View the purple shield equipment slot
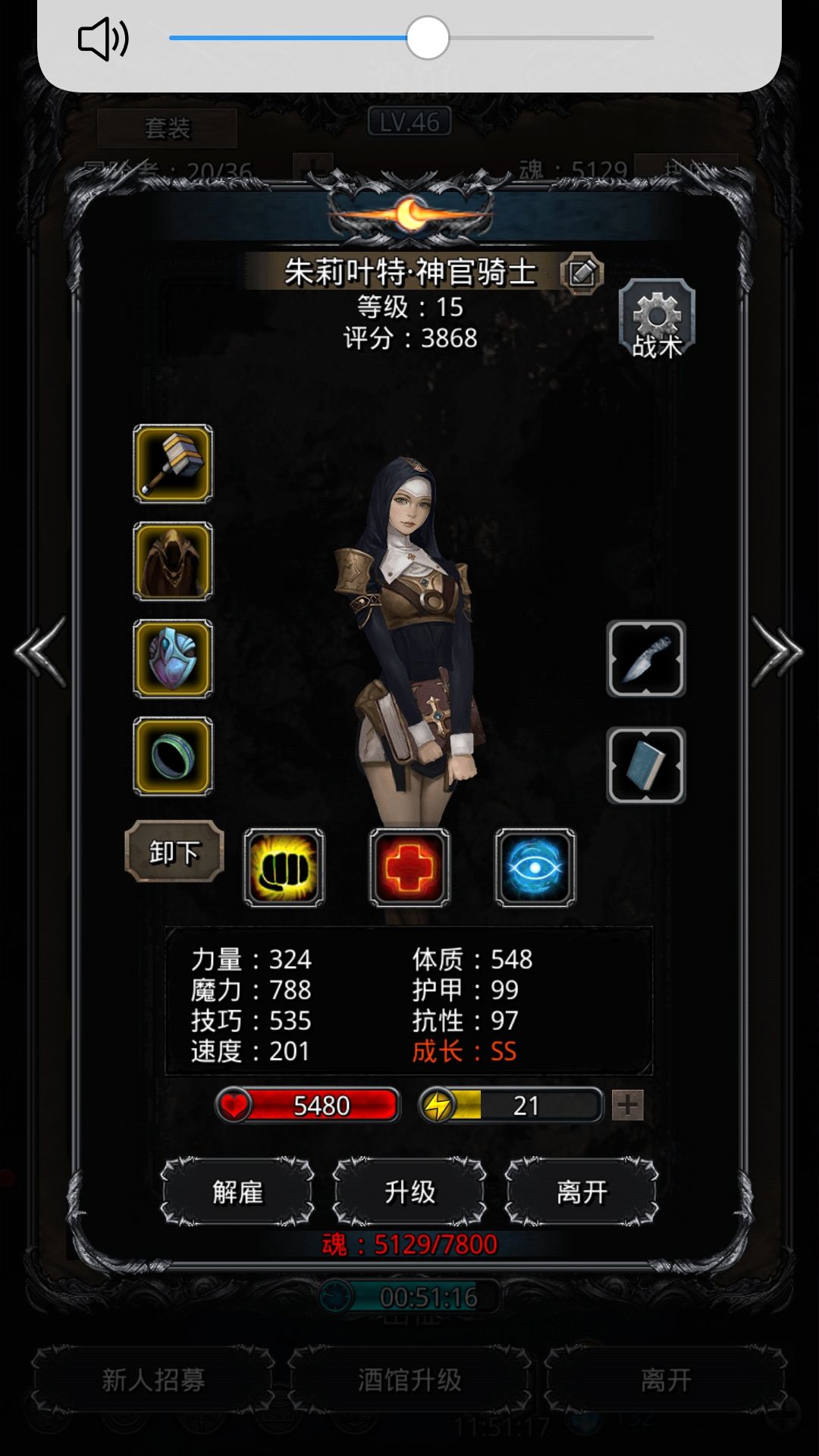 tap(173, 658)
